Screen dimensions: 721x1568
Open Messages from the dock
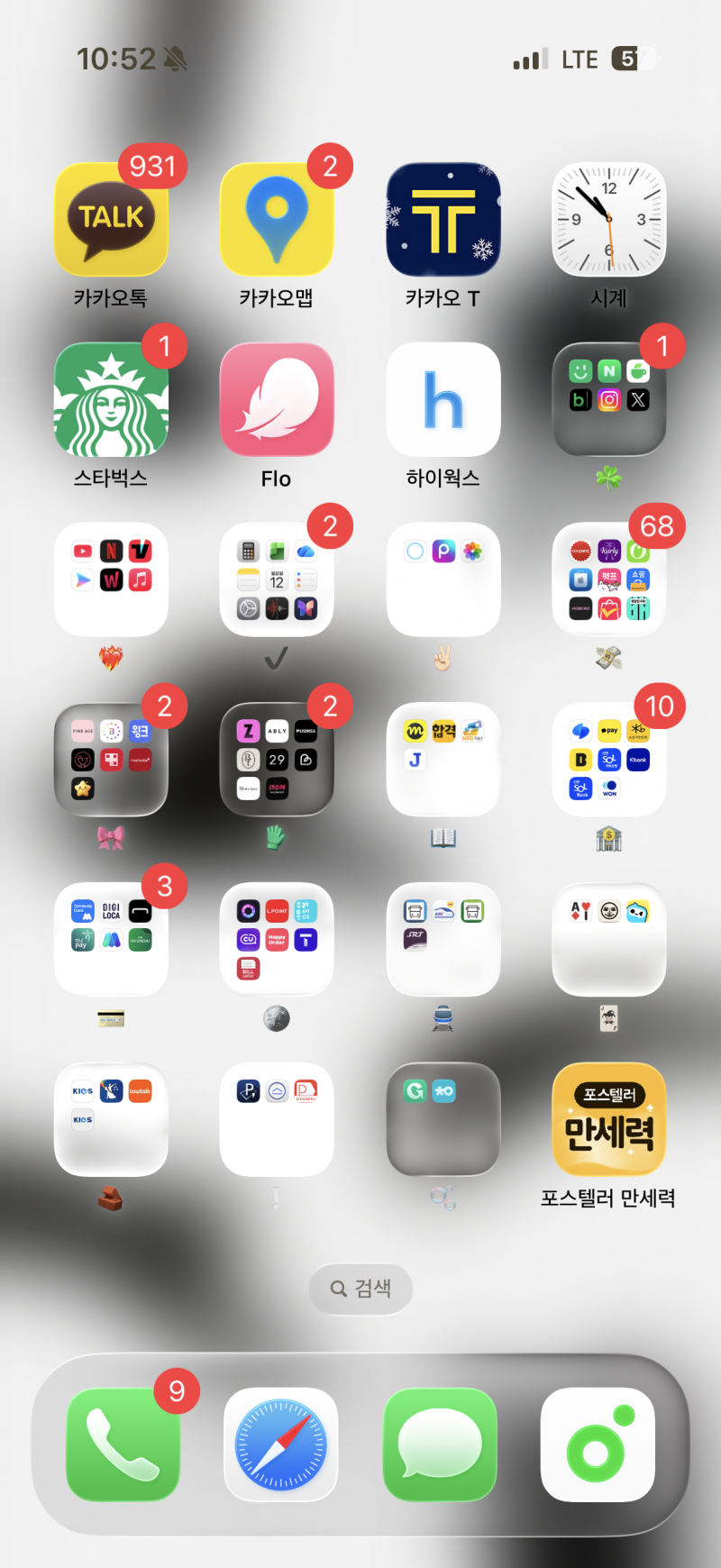[x=440, y=1445]
